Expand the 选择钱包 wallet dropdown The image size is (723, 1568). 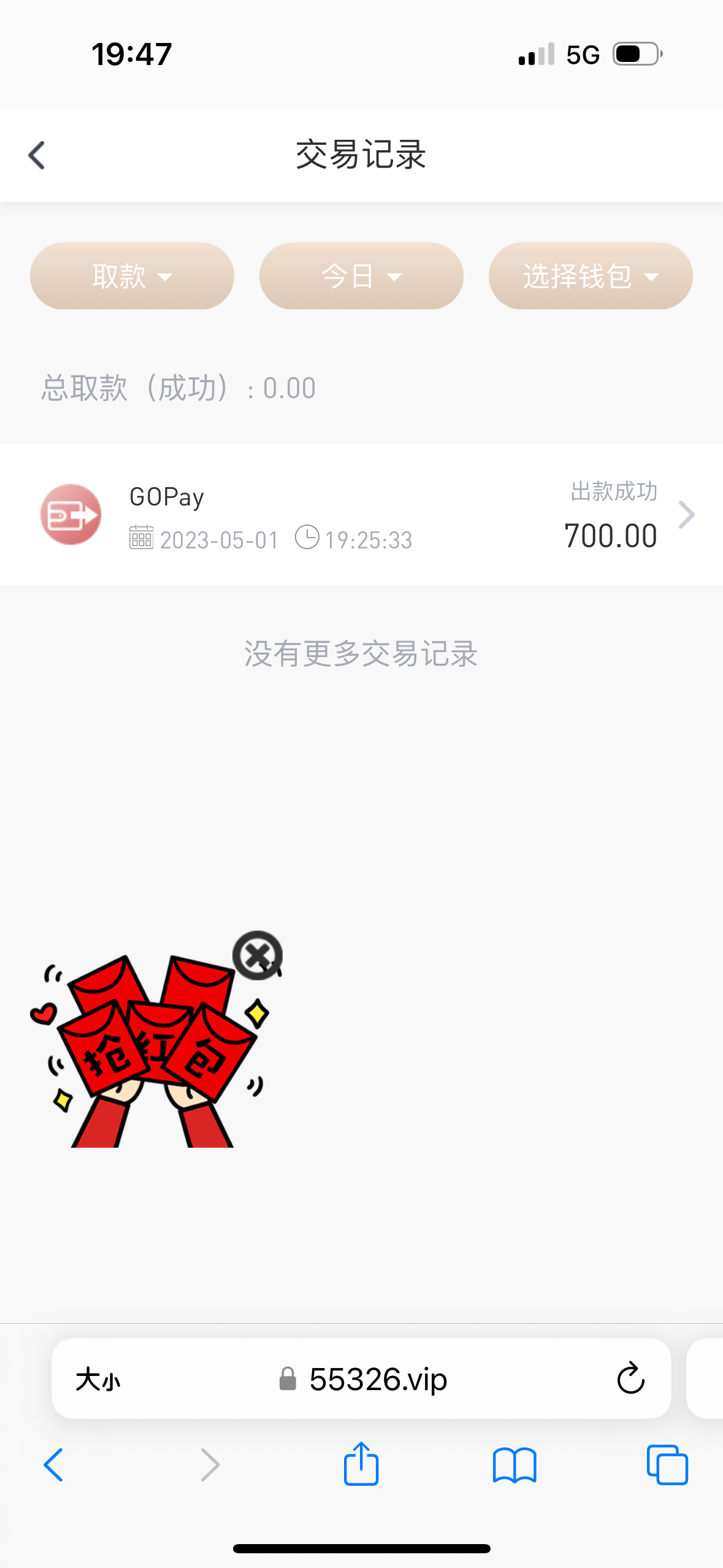590,276
